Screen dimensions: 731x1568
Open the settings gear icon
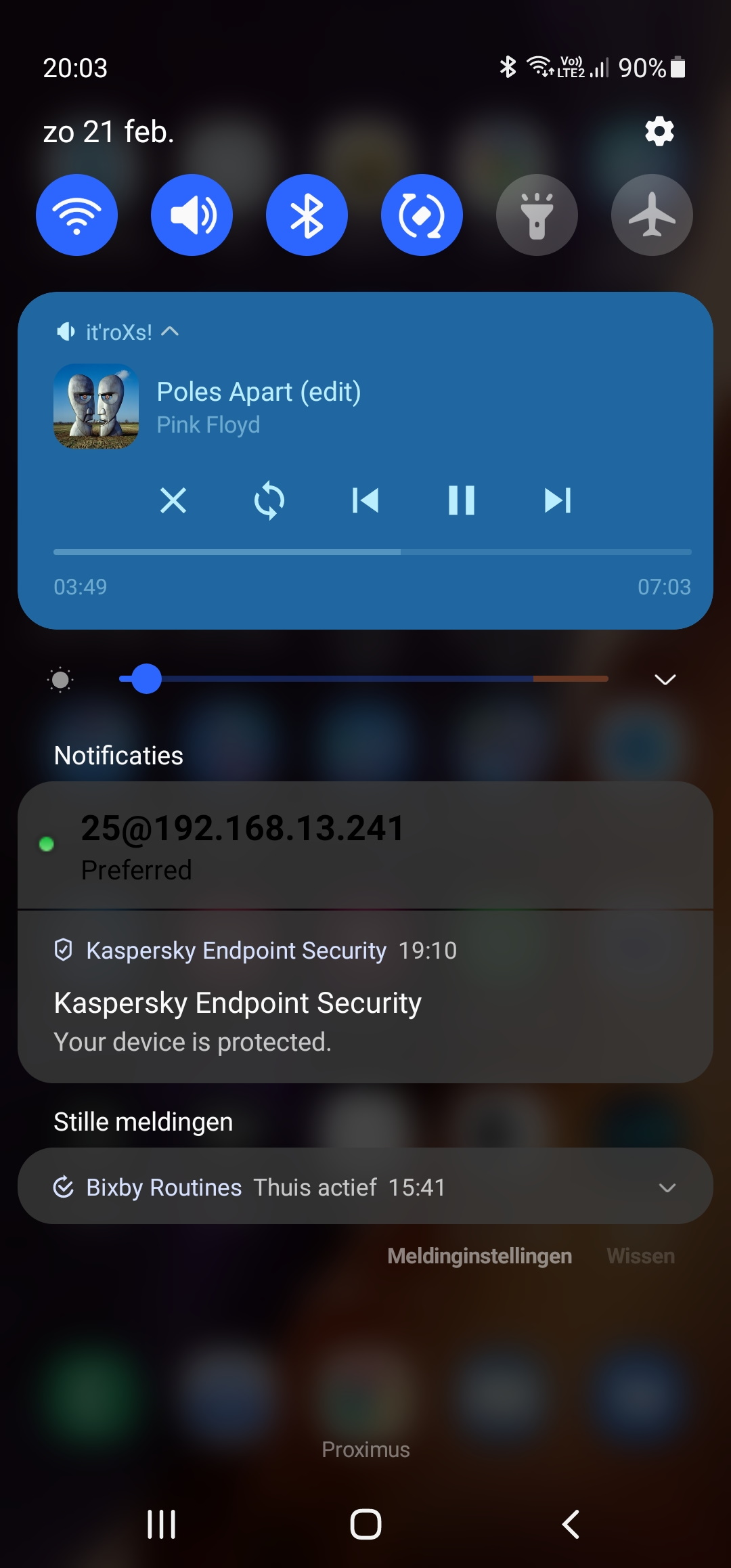[659, 131]
